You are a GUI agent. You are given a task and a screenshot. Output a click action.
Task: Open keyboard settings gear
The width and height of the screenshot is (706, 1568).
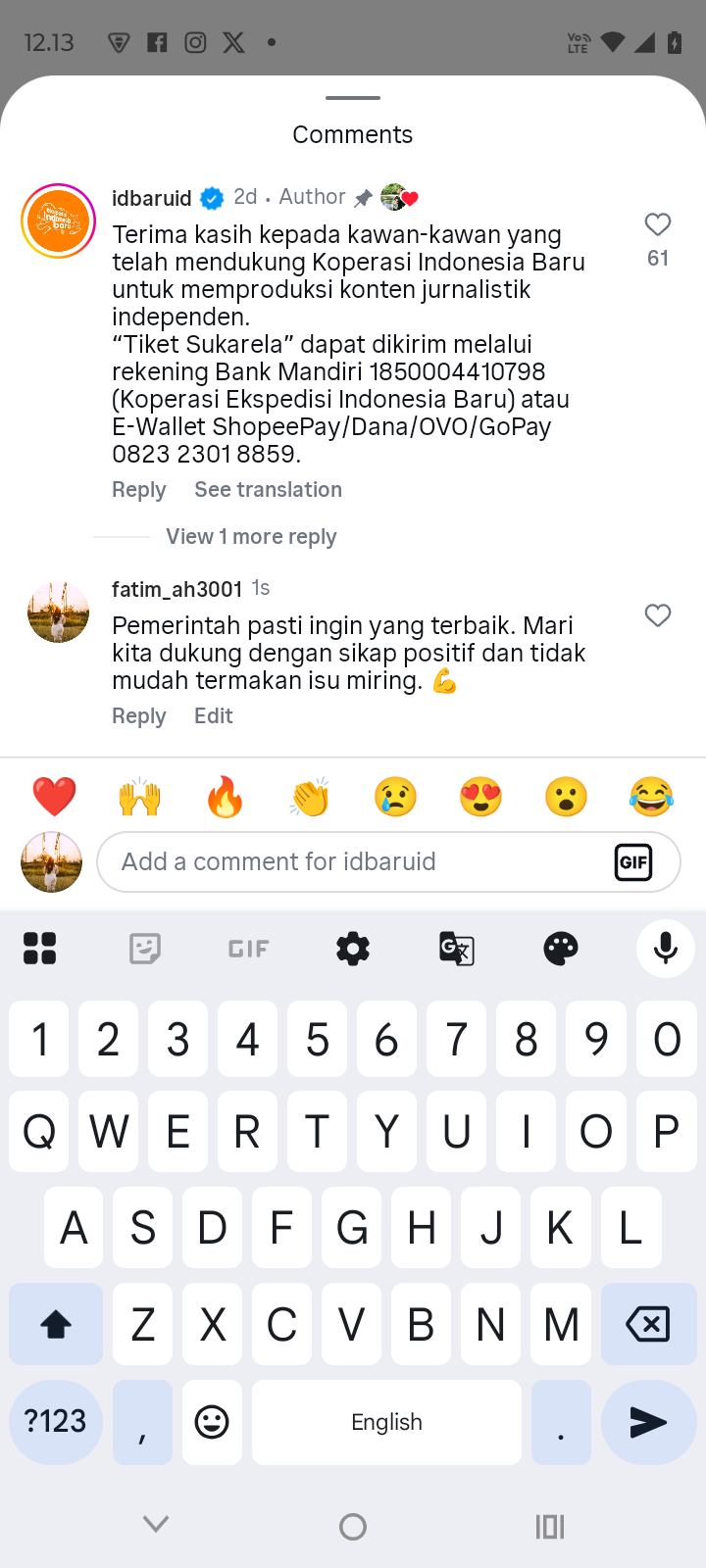point(353,949)
